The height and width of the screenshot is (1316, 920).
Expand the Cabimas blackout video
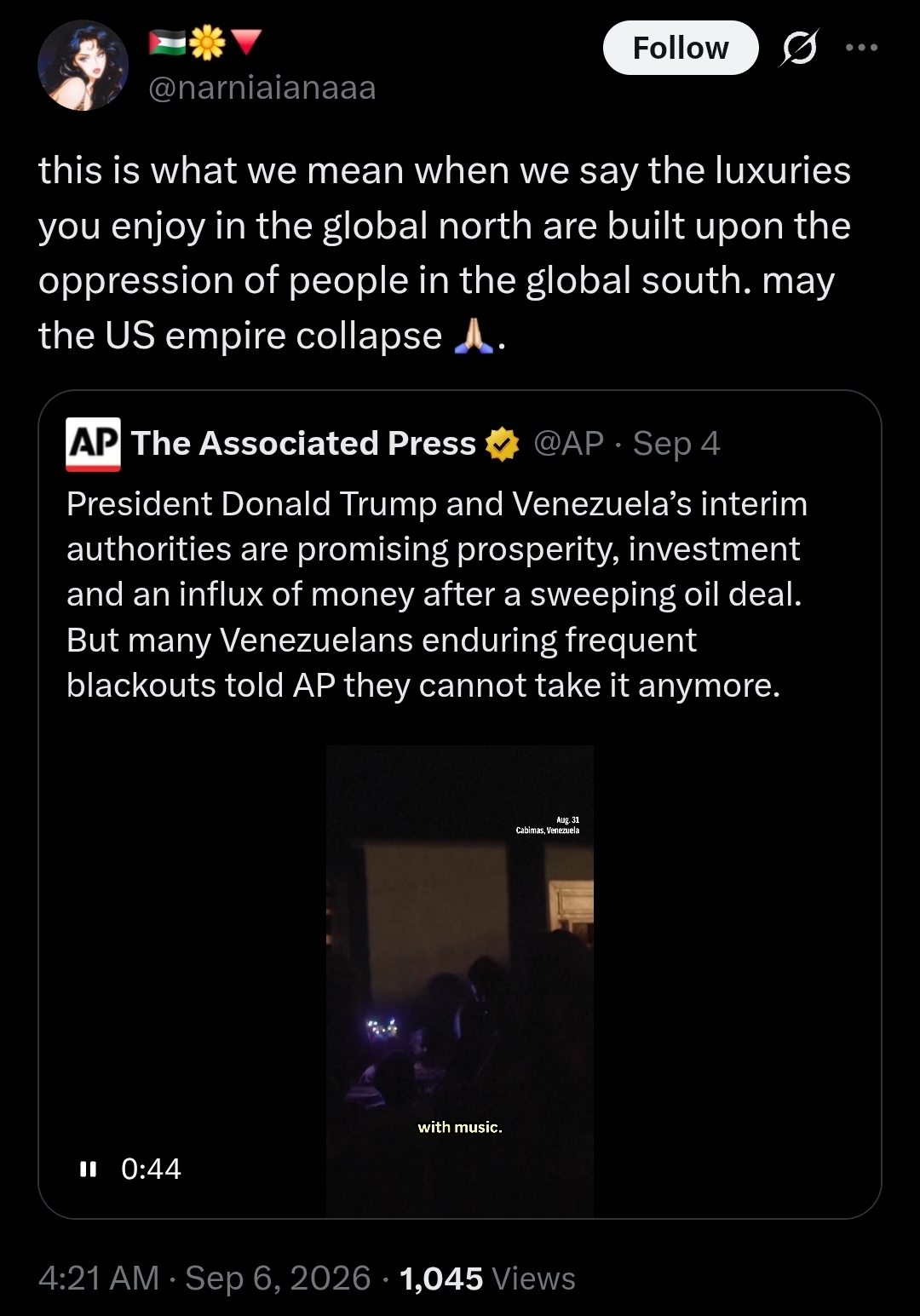pyautogui.click(x=460, y=981)
